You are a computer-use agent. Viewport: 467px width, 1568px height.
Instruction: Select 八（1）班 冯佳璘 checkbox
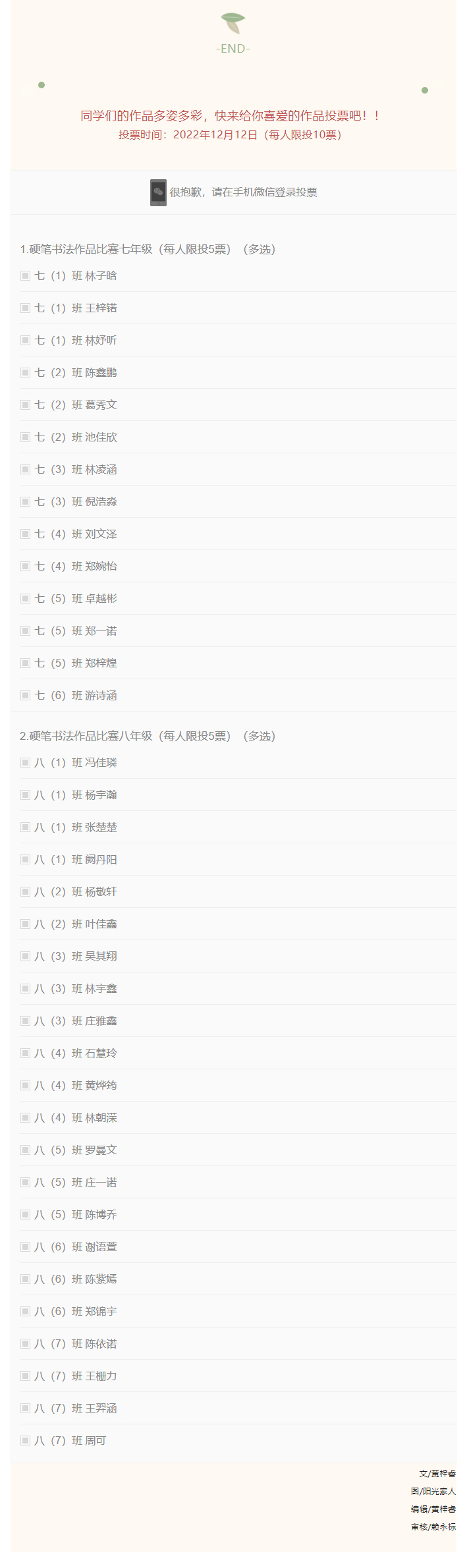(x=25, y=762)
